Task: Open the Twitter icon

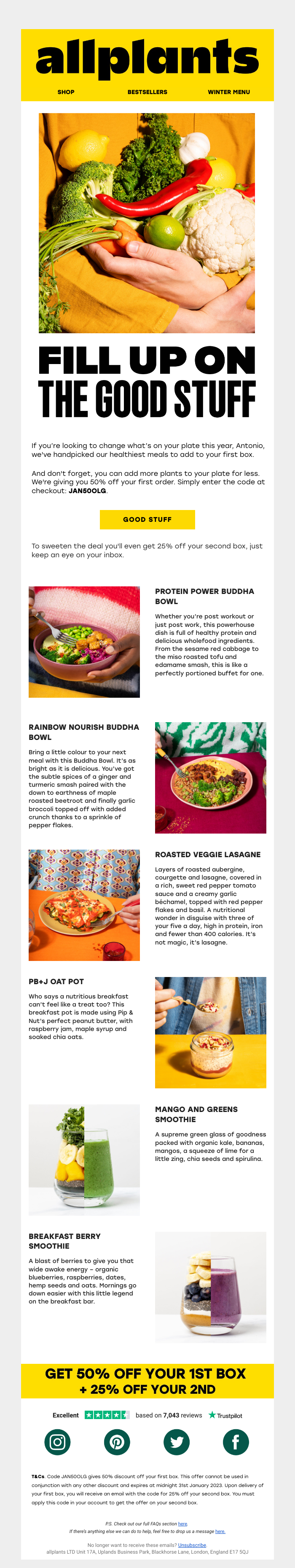Action: tap(177, 1441)
